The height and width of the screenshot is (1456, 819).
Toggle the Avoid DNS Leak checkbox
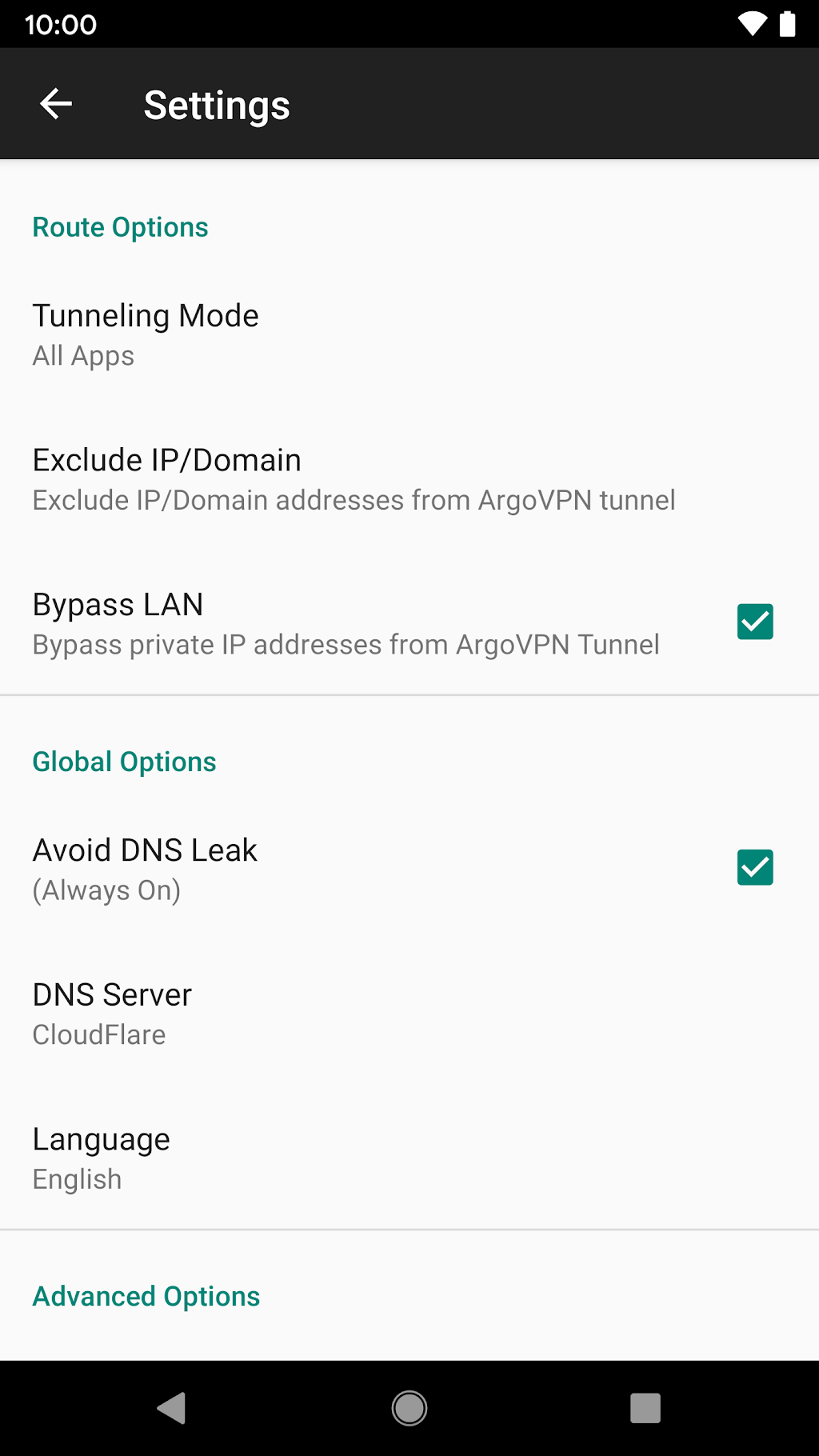click(755, 867)
